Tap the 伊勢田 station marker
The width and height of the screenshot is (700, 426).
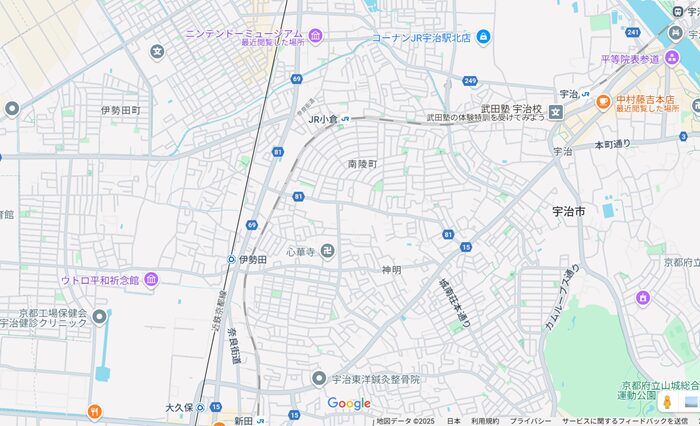pos(231,259)
